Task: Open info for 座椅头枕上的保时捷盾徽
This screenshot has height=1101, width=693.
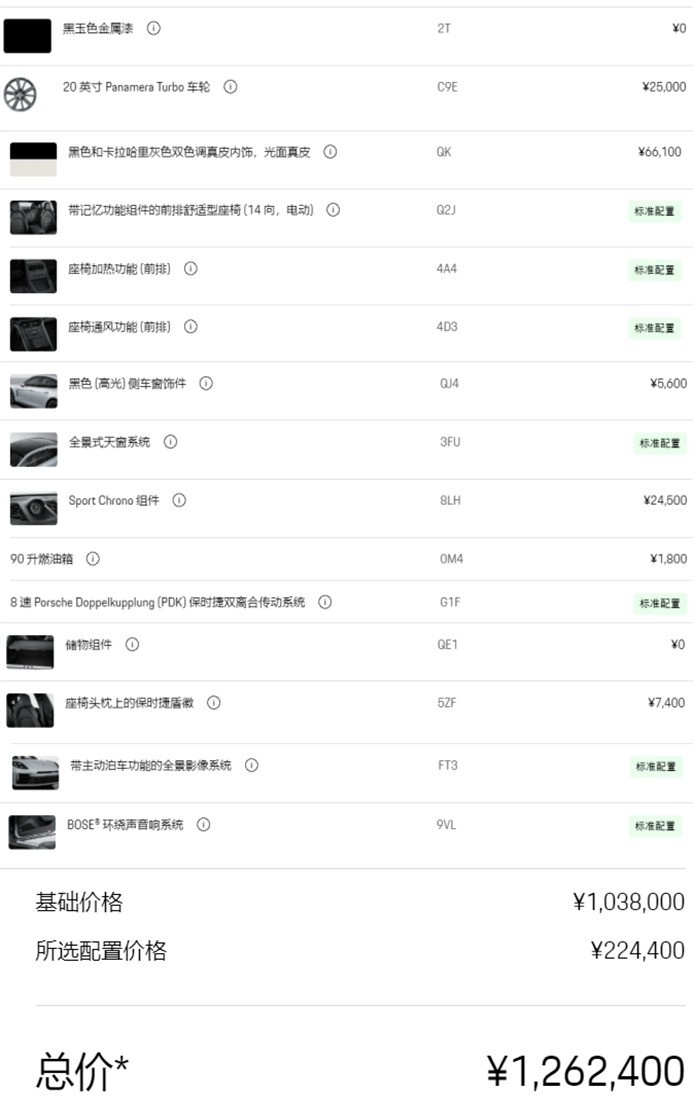Action: click(214, 703)
